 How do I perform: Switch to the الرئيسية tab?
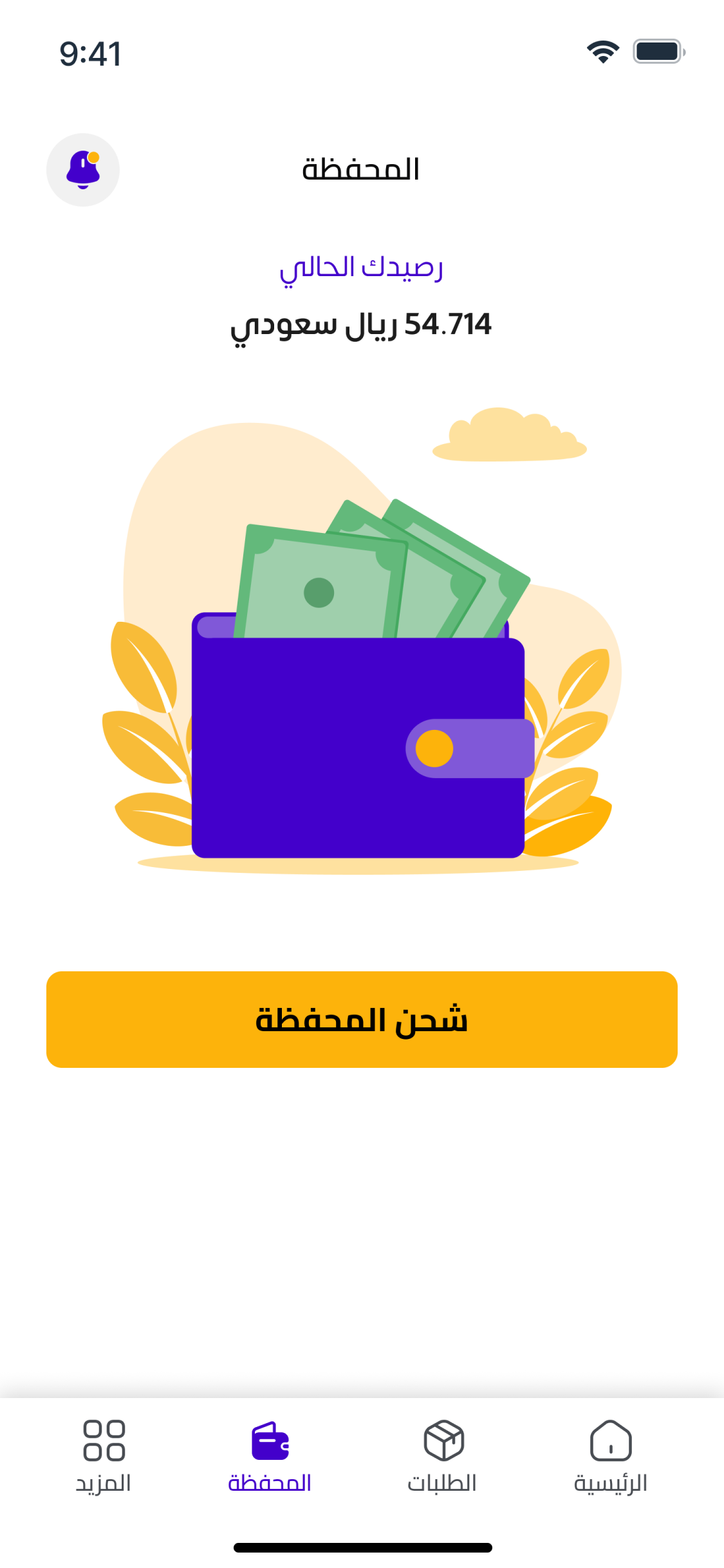pos(610,1457)
